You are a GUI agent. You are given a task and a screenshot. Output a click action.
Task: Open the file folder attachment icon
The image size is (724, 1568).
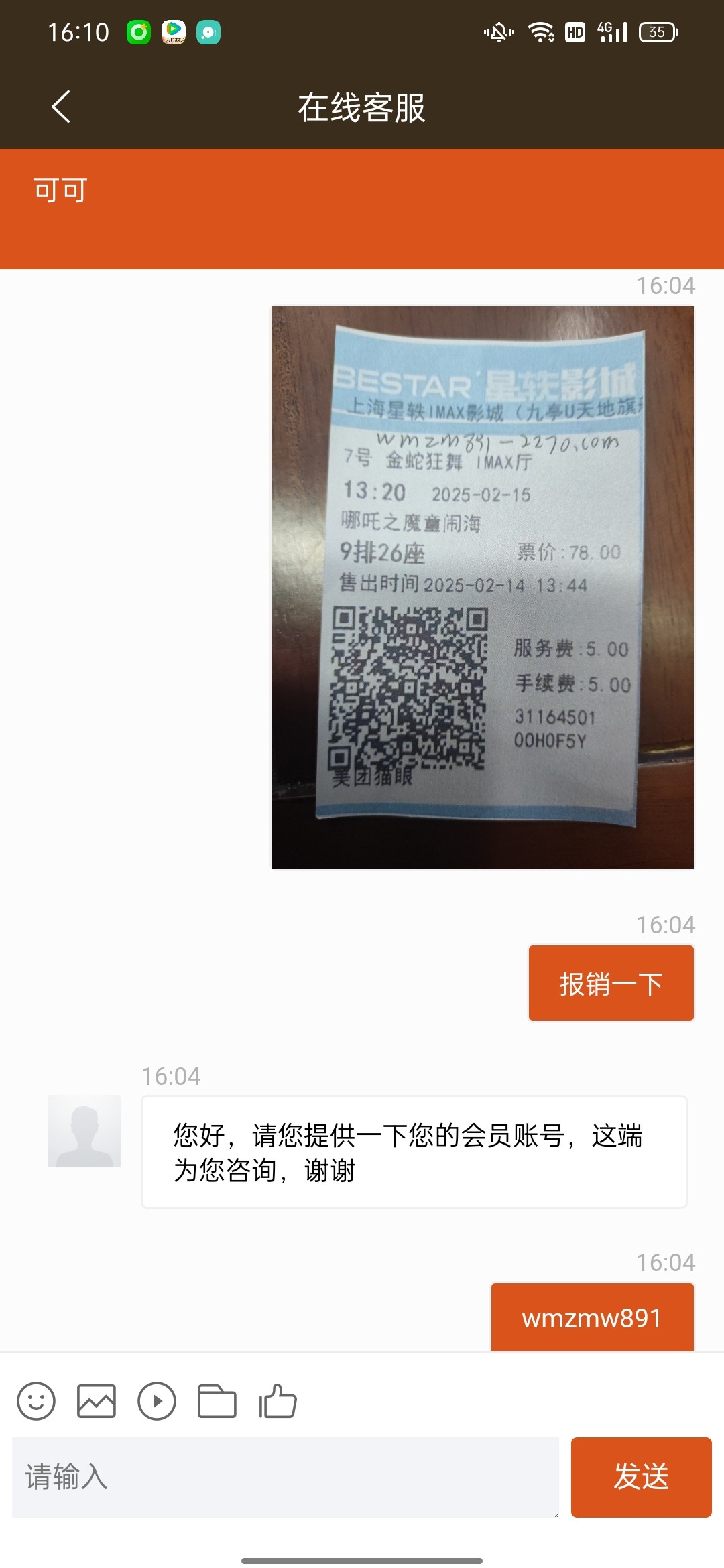click(x=217, y=1401)
